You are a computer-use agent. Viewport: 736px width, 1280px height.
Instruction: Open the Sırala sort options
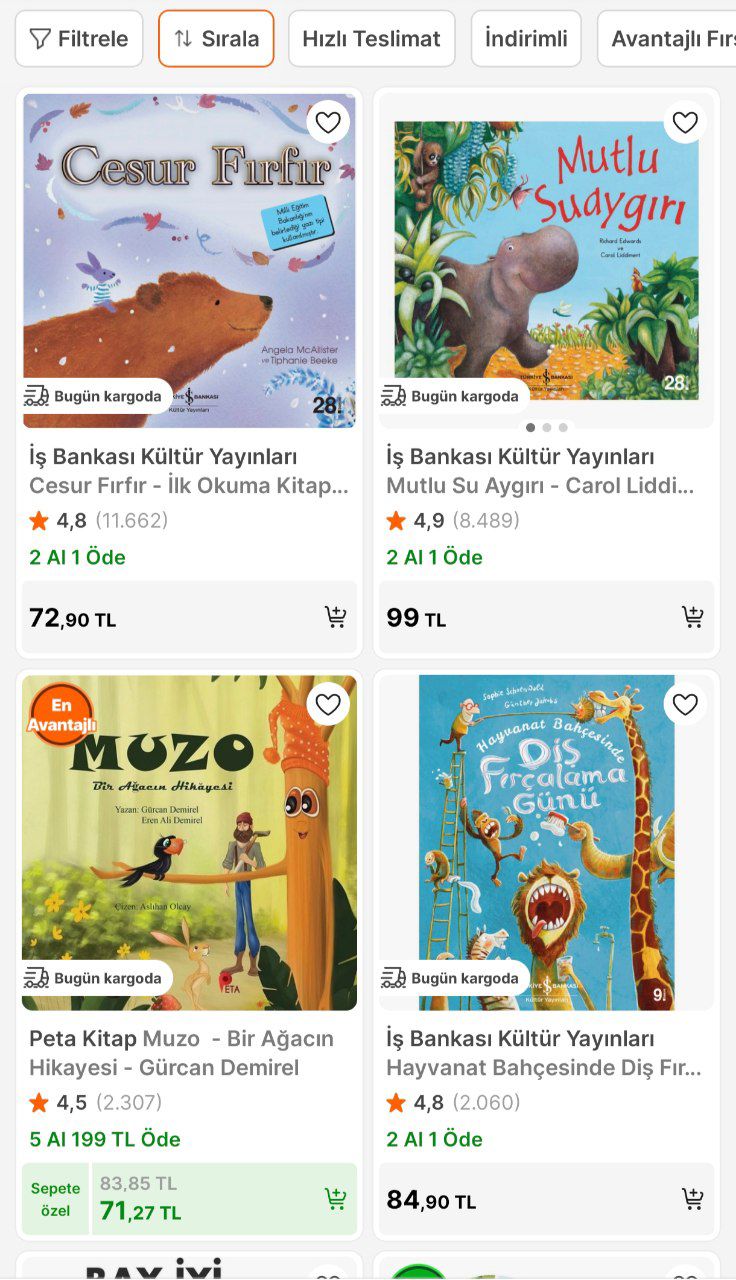216,39
